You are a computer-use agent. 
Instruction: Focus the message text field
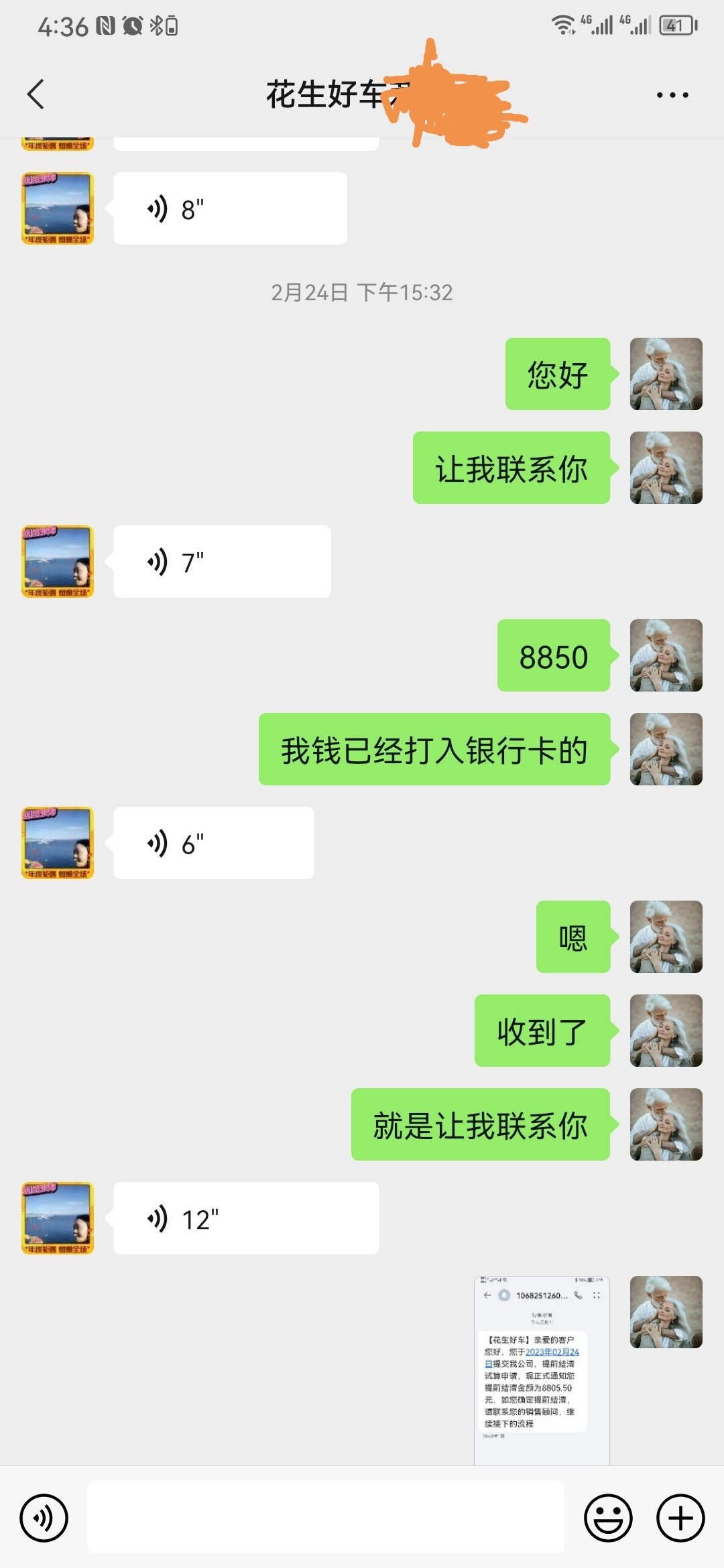(326, 1518)
